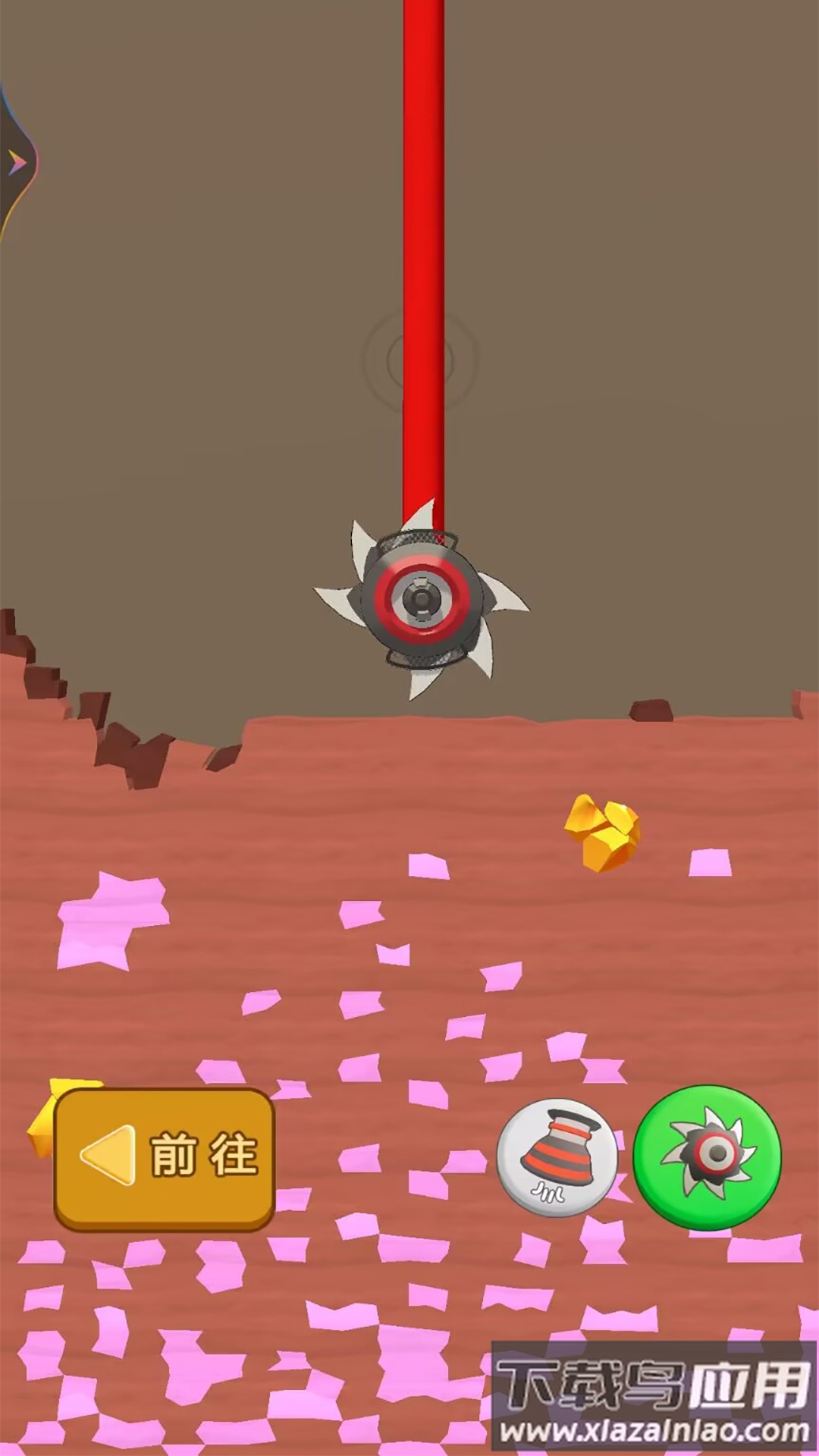The image size is (819, 1456).
Task: Select the green saw blade tool
Action: coord(707,1156)
